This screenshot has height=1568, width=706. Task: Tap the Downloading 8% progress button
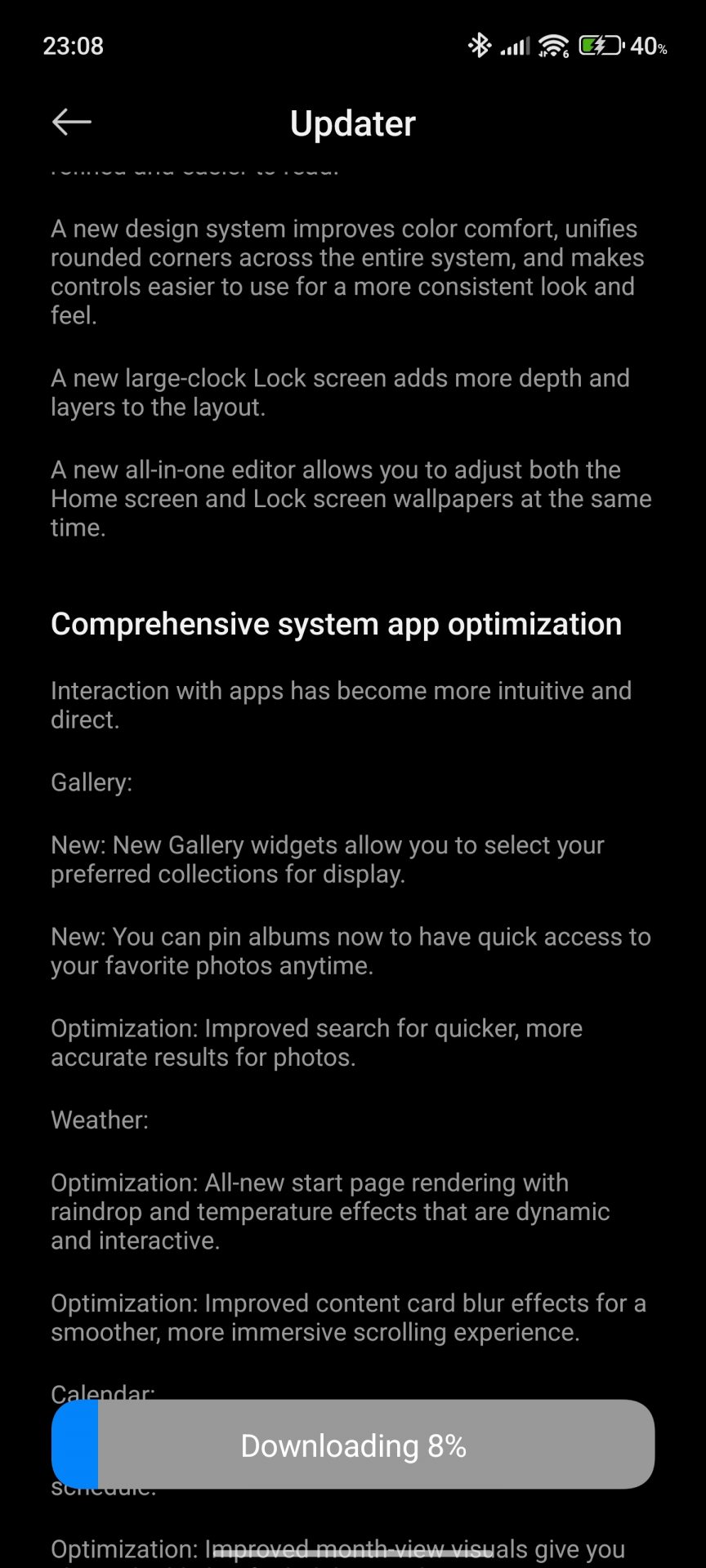click(x=353, y=1445)
